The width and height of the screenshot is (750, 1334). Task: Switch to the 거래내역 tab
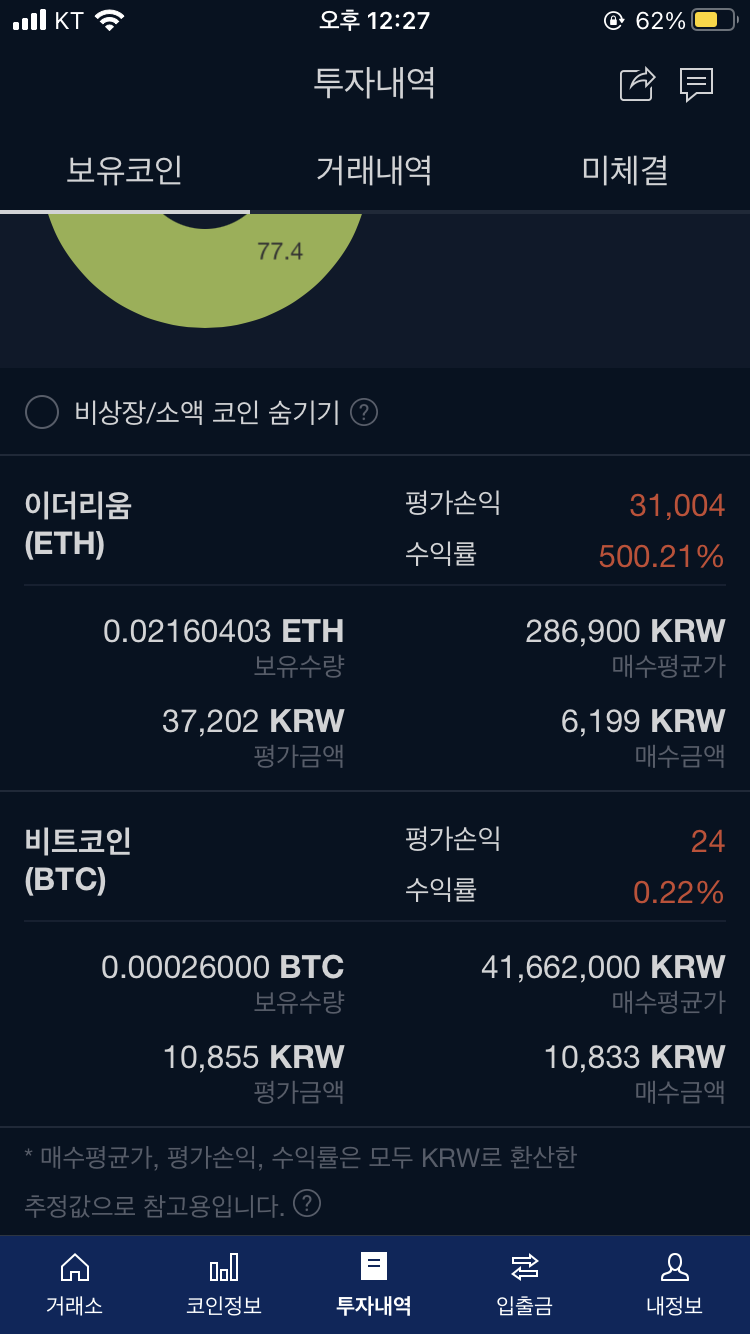point(374,170)
